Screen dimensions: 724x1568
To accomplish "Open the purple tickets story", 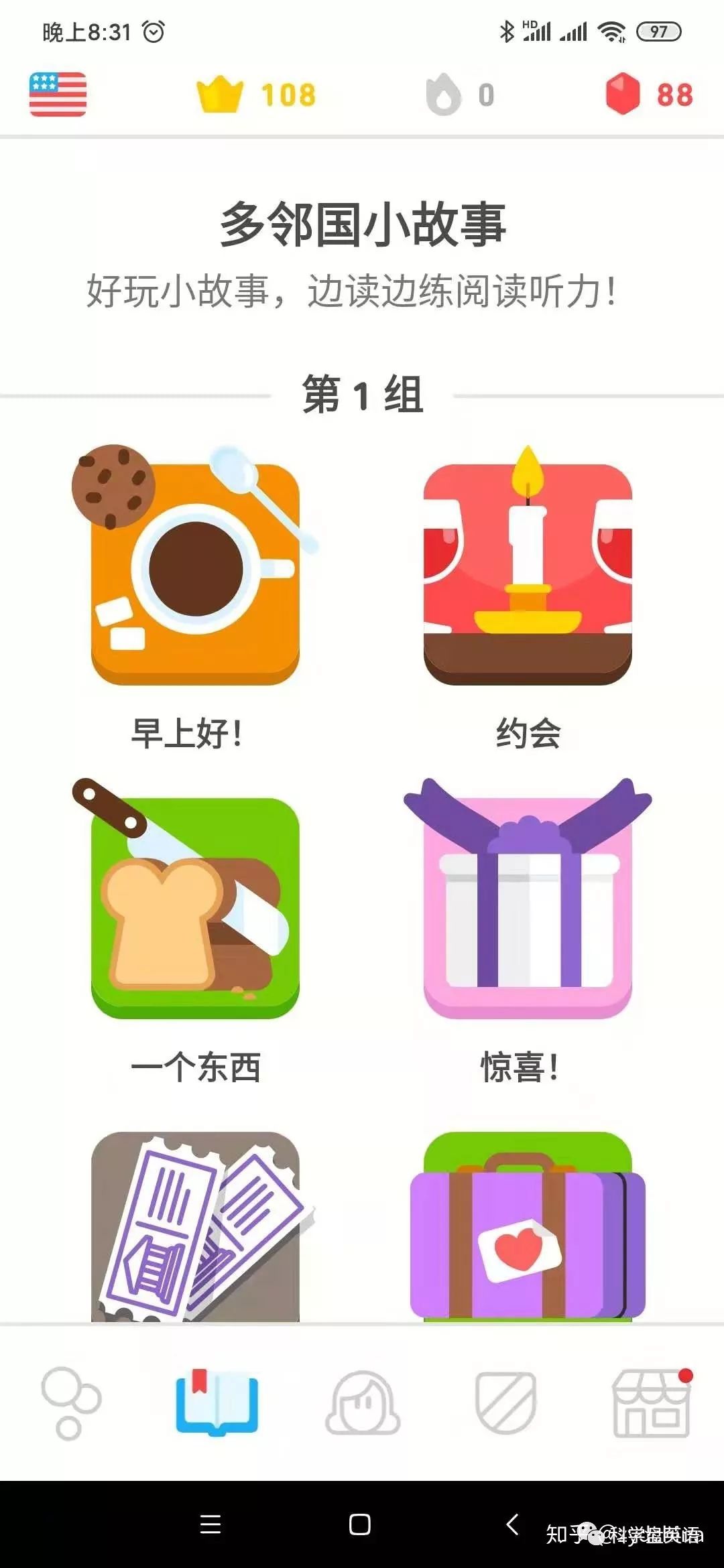I will click(192, 1226).
